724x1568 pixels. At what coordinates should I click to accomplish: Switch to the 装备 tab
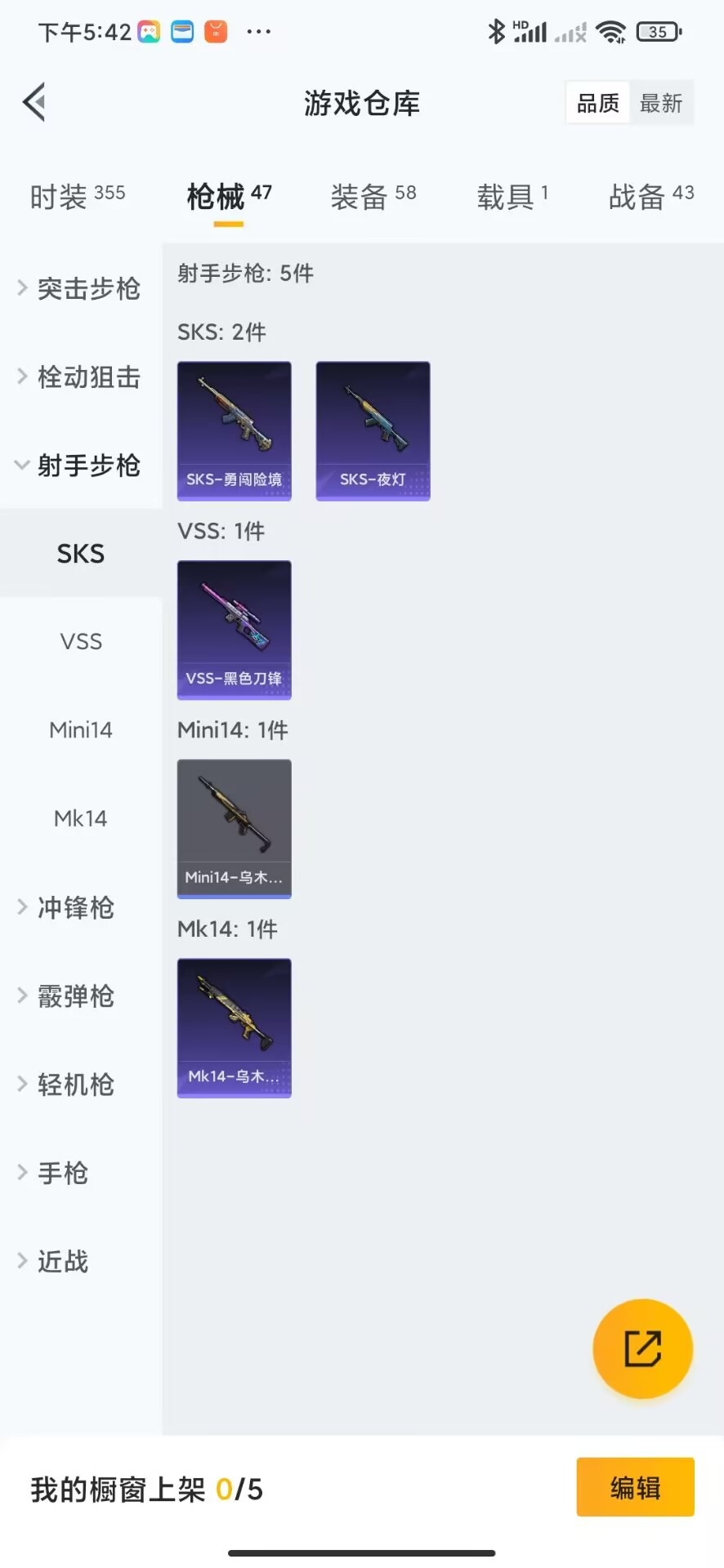coord(373,196)
